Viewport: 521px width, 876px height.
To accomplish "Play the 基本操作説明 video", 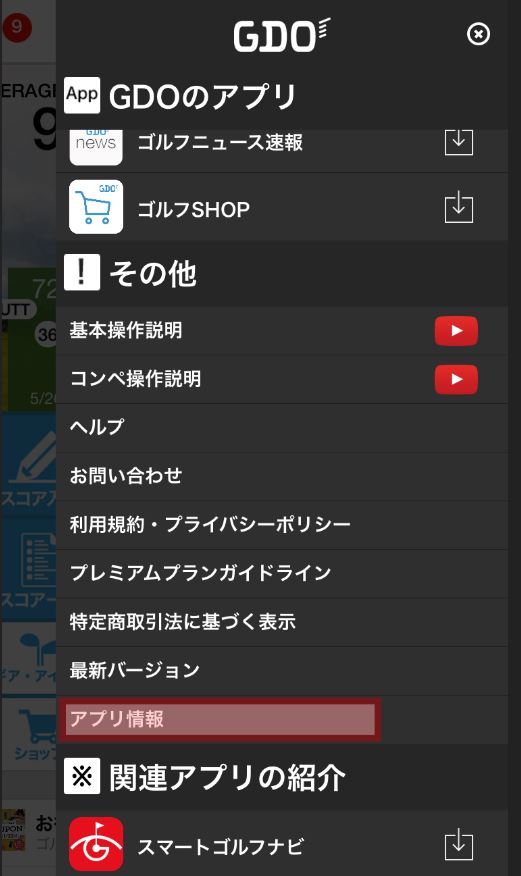I will tap(456, 331).
